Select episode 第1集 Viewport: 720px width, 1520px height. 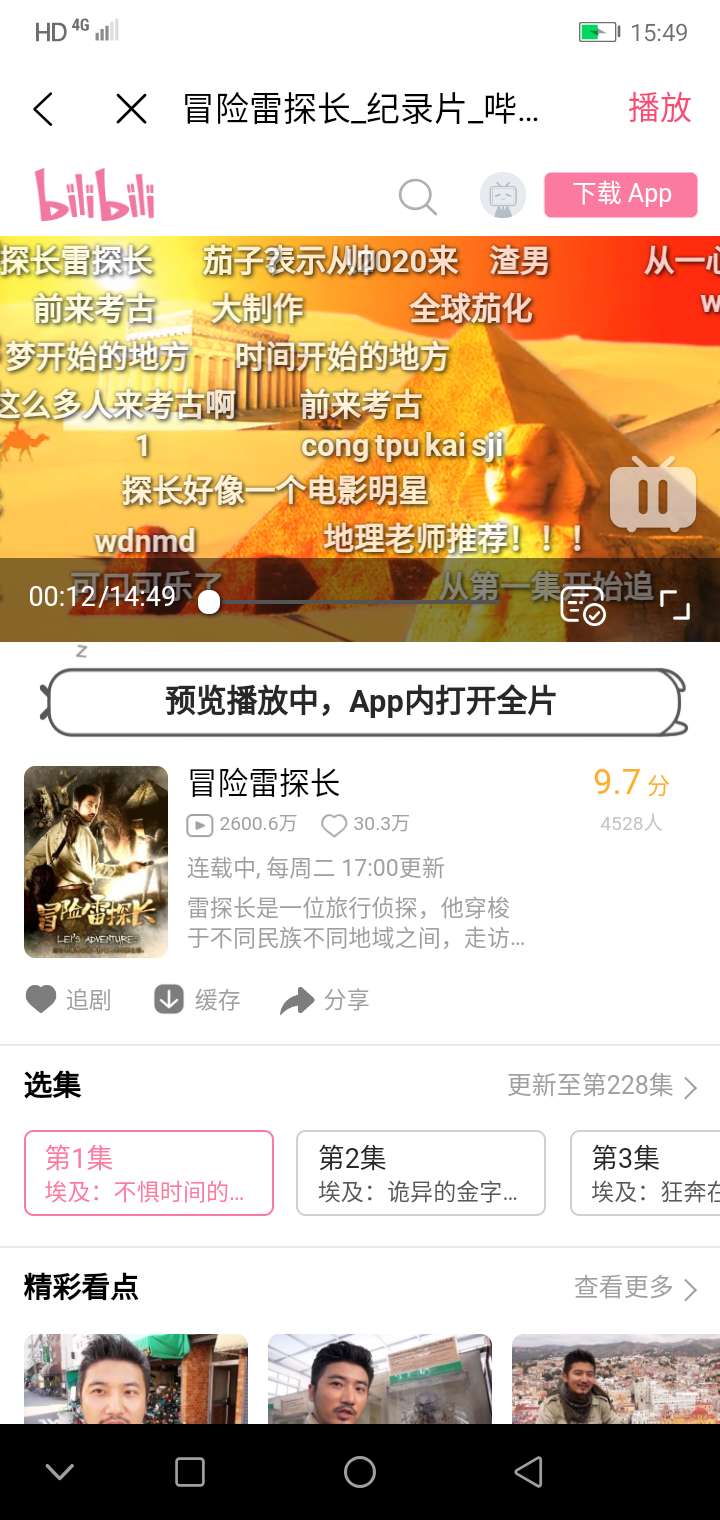click(149, 1173)
